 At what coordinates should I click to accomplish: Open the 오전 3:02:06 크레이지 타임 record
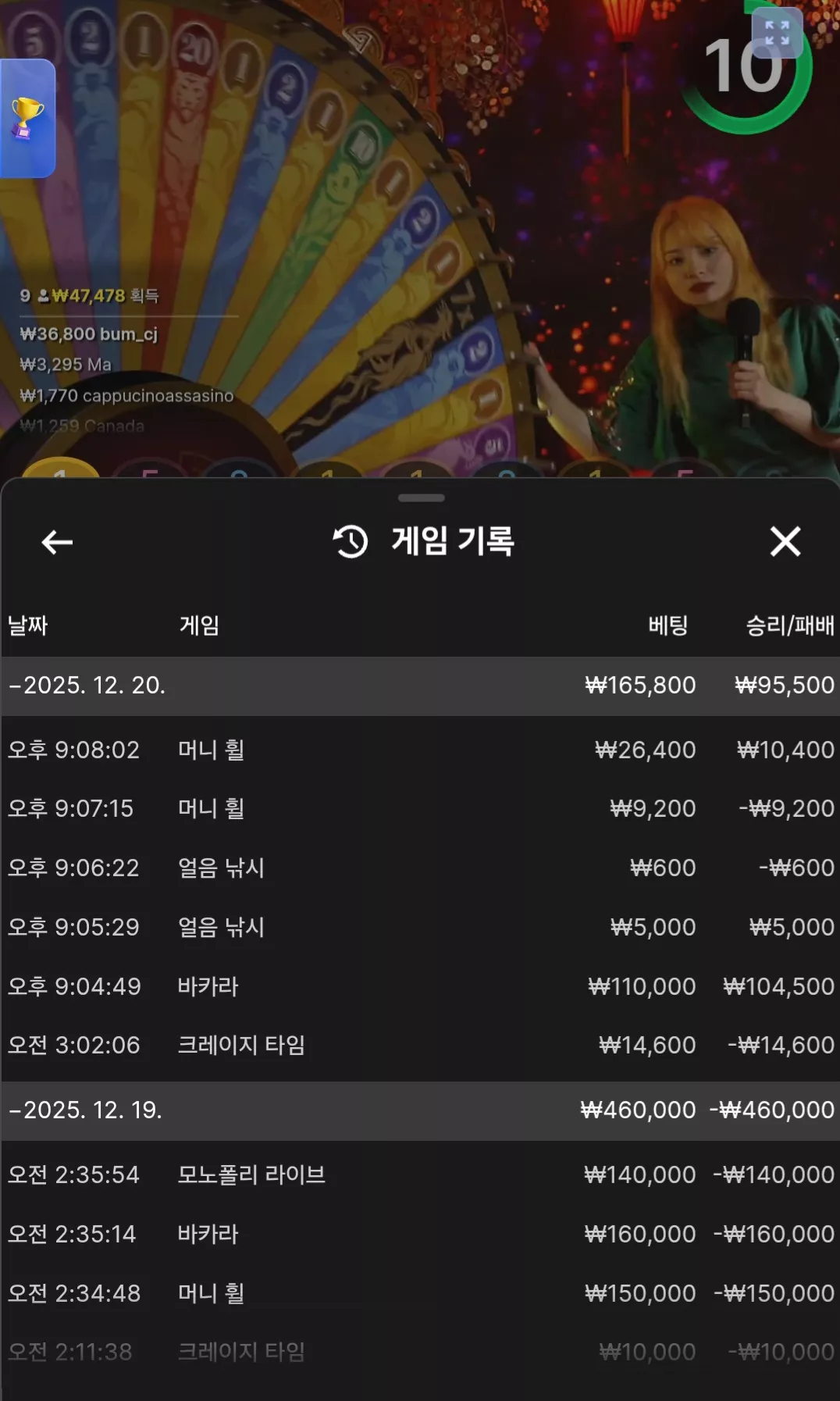pos(420,1045)
